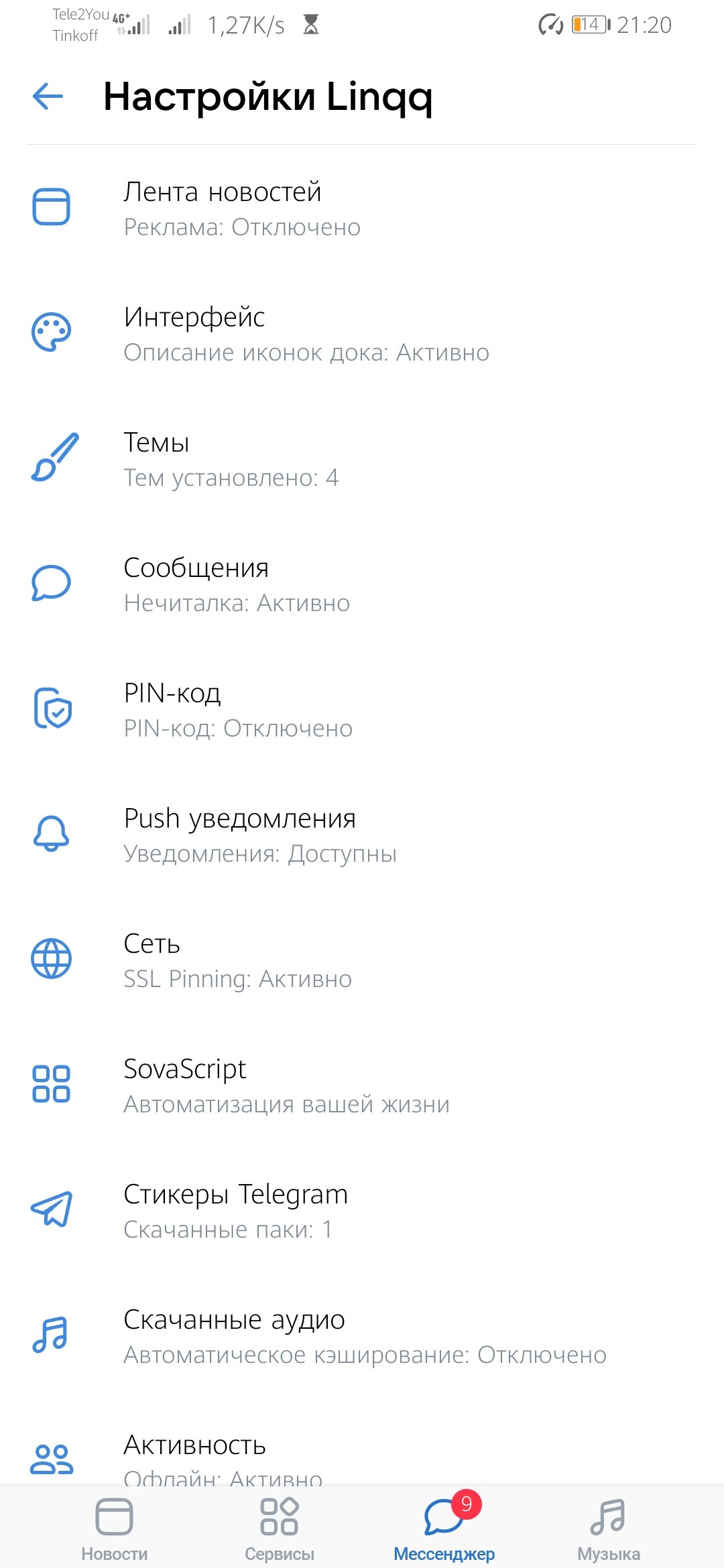Go back from Настройки Linqq
Screen dimensions: 724x1568
tap(48, 96)
